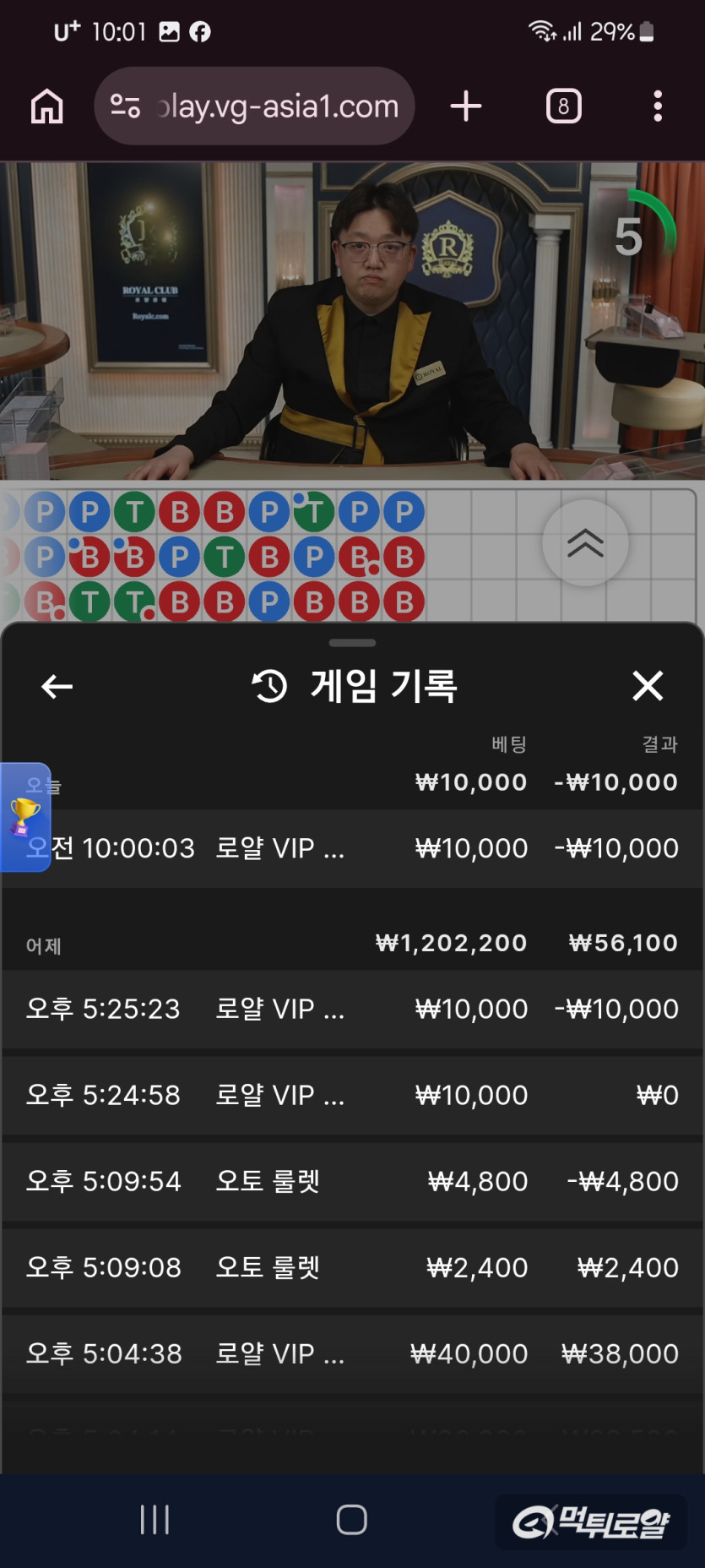Go to the phone home screen
The height and width of the screenshot is (1568, 705).
coord(351,1520)
